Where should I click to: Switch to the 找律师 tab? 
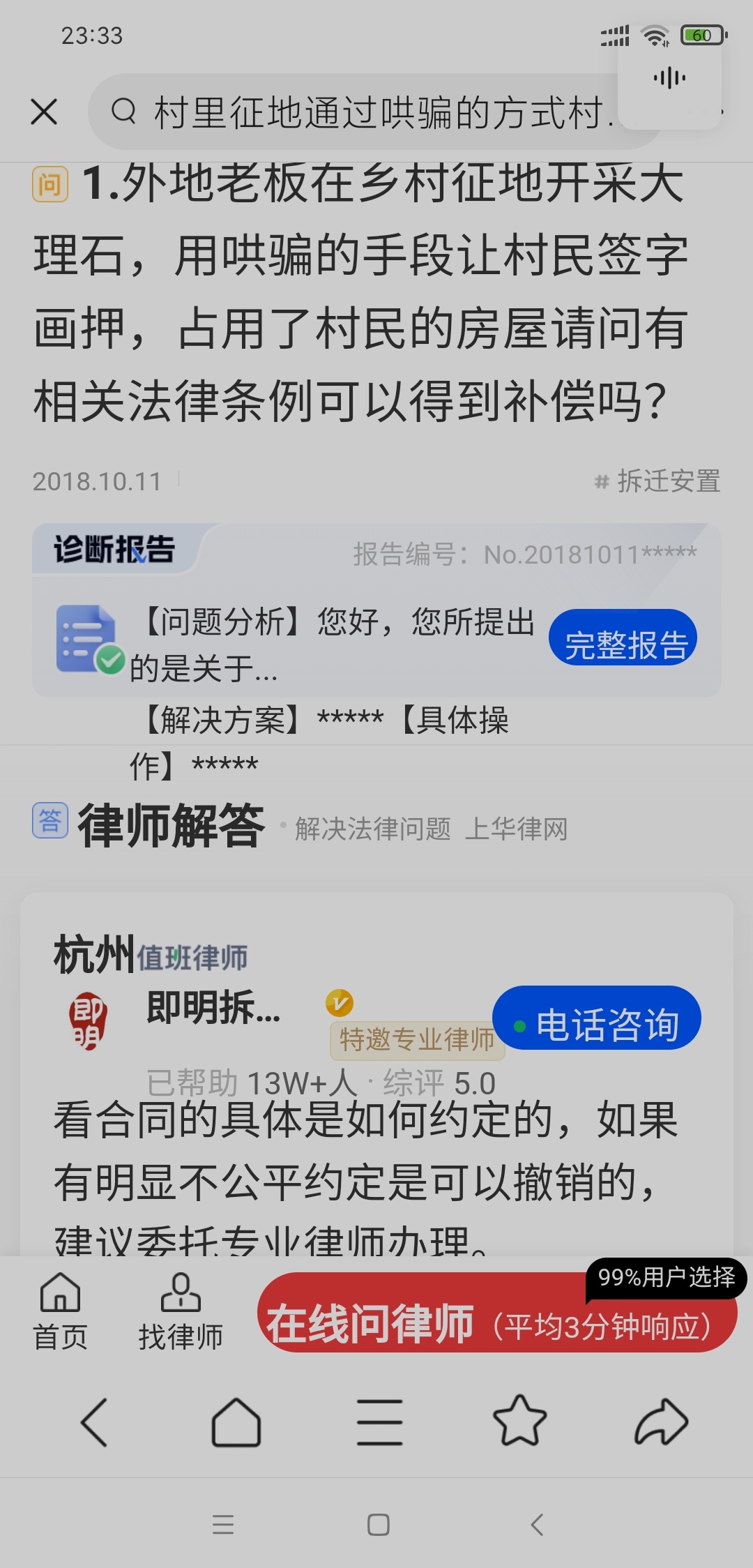pos(180,1311)
